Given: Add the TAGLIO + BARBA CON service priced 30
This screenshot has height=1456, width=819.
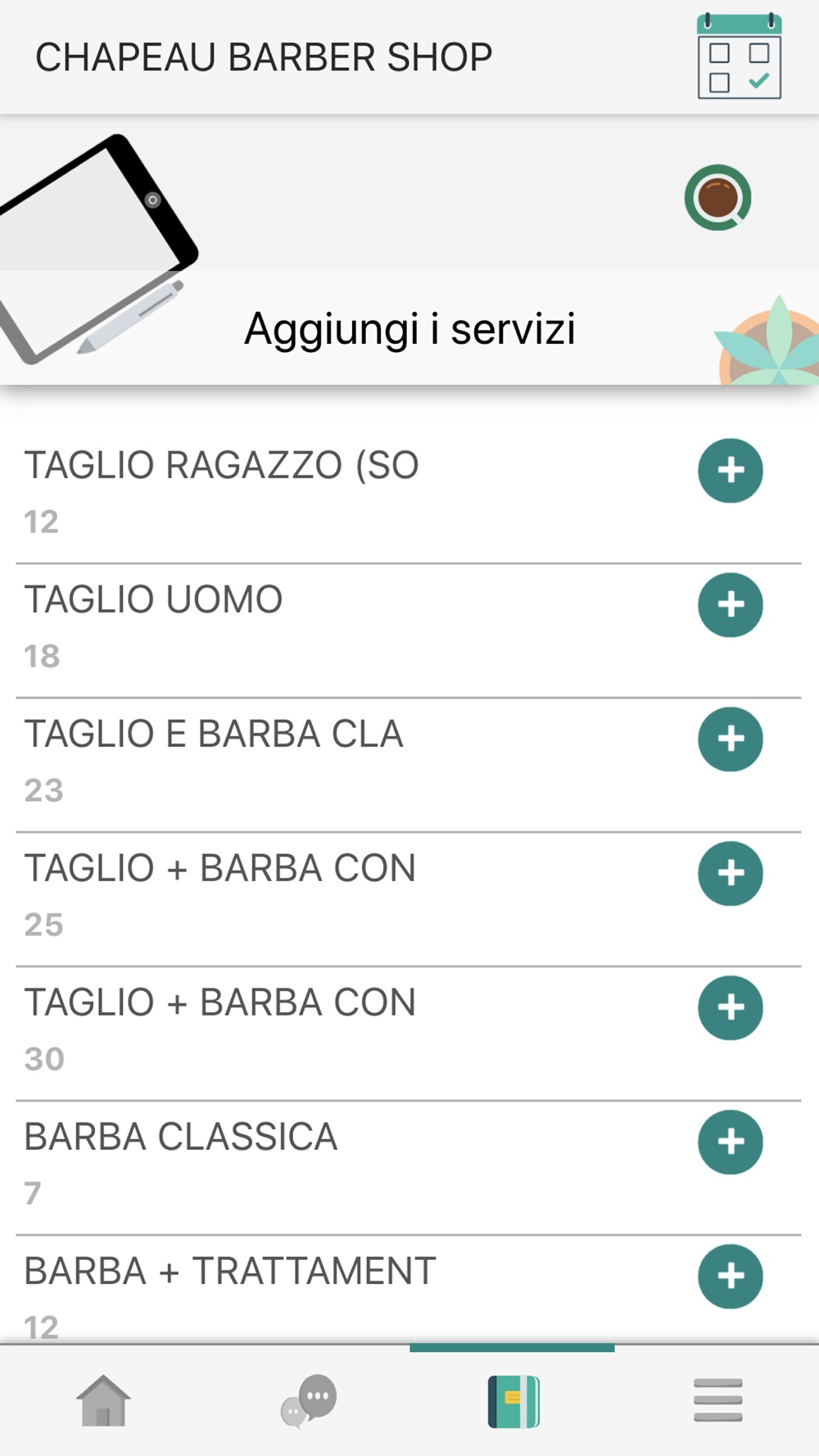Looking at the screenshot, I should 731,1007.
